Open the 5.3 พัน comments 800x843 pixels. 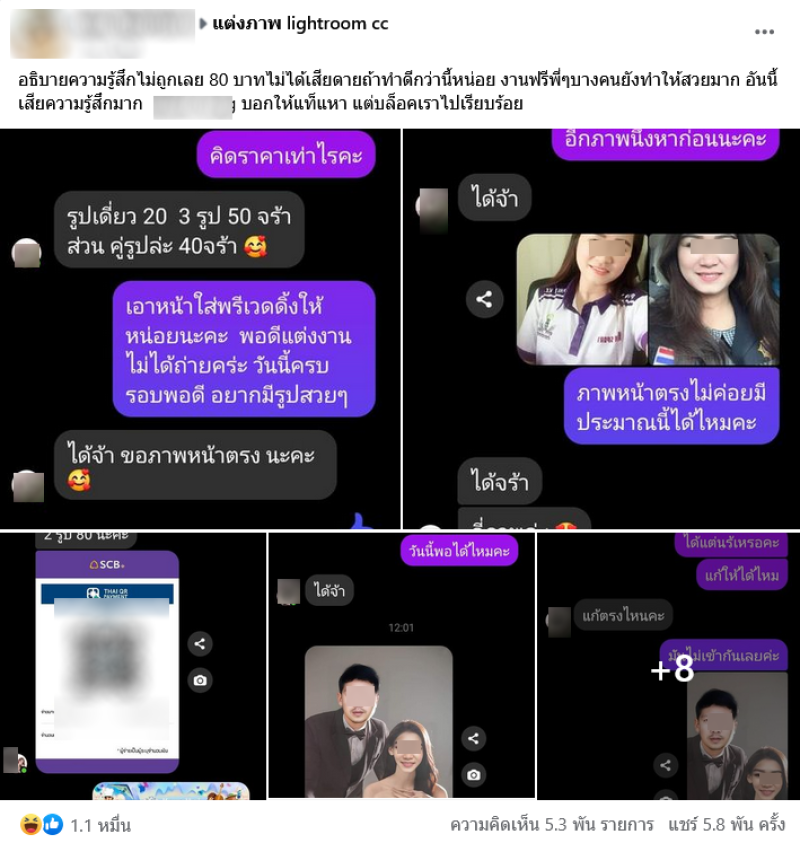[x=551, y=825]
